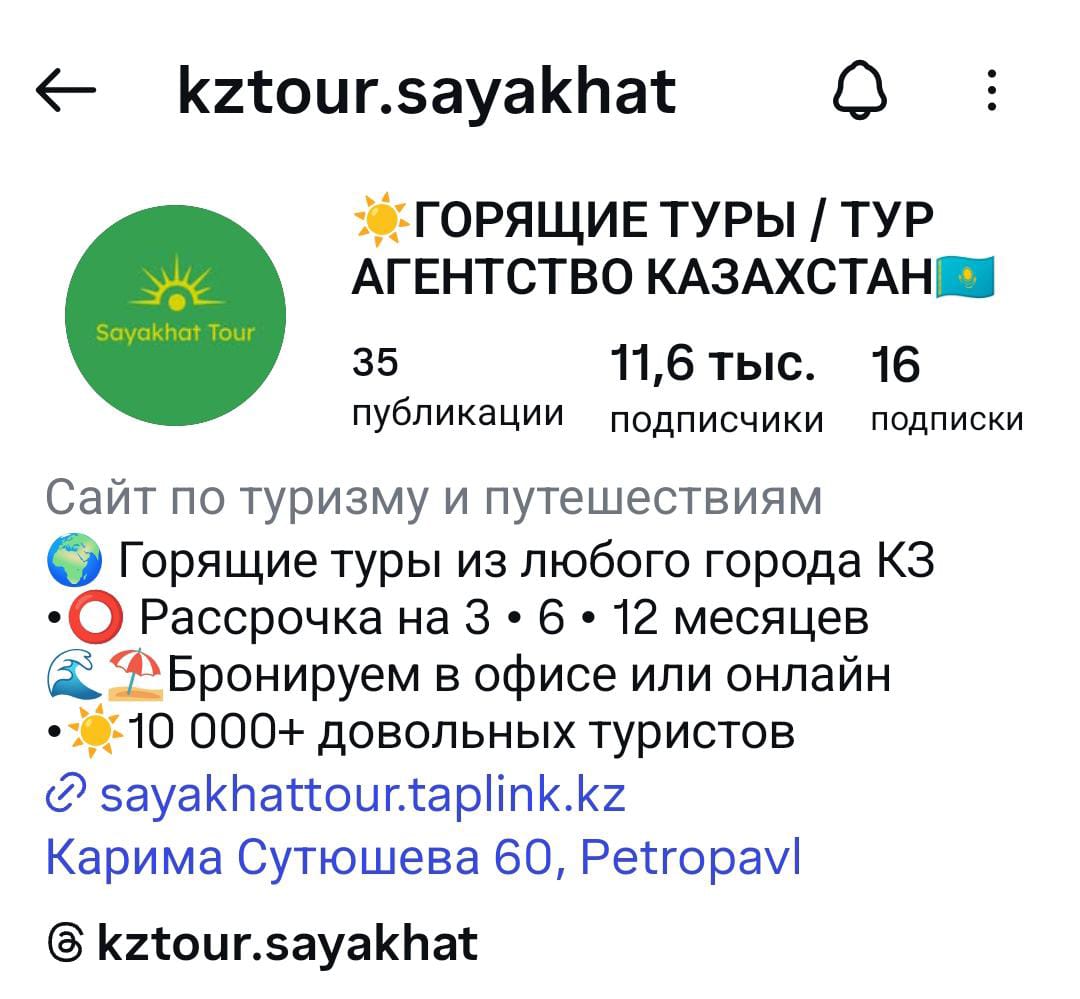Open the Sayakhat Tour profile picture
The image size is (1080, 999).
click(x=176, y=315)
